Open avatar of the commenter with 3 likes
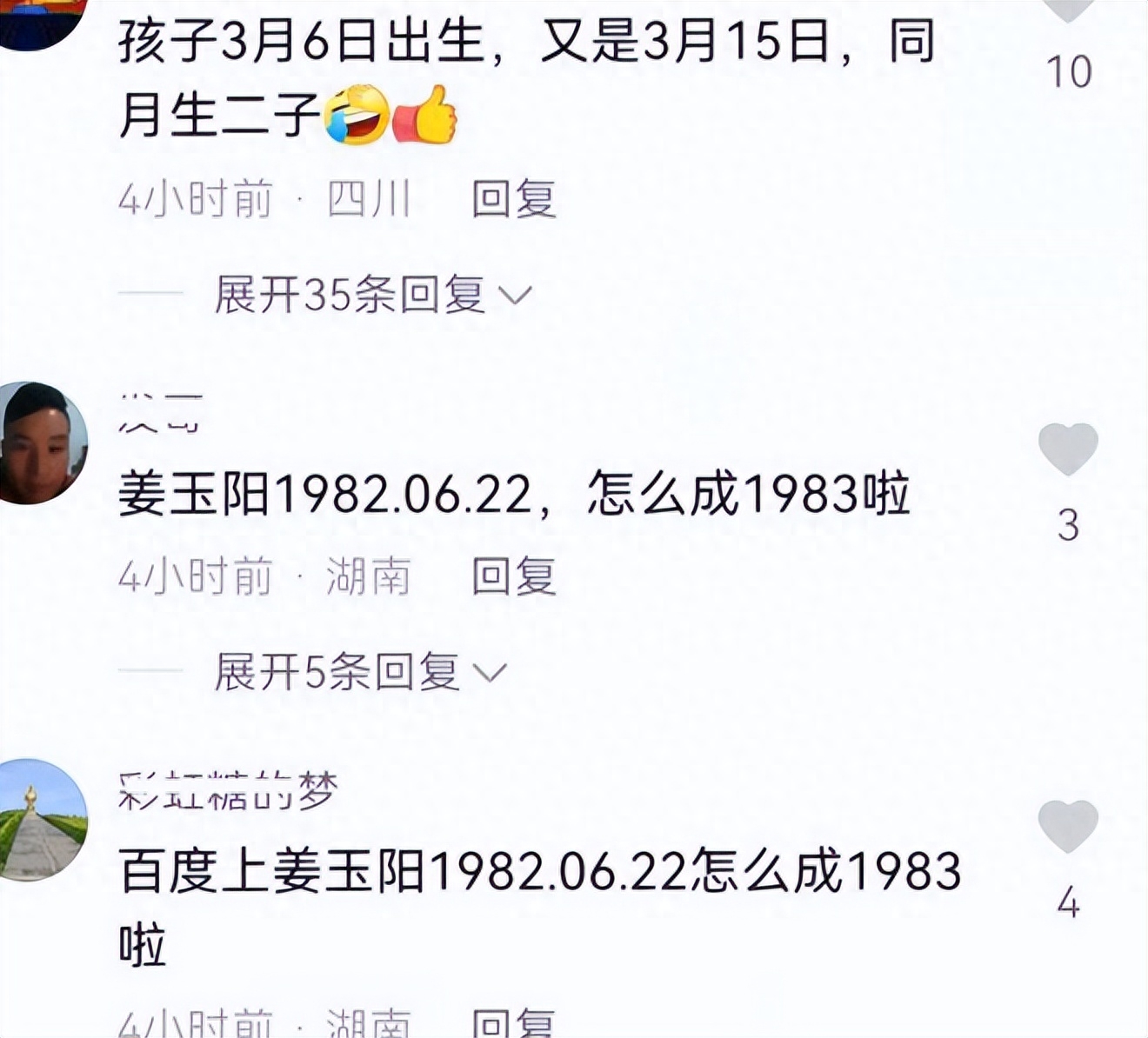The width and height of the screenshot is (1148, 1038). pos(42,443)
